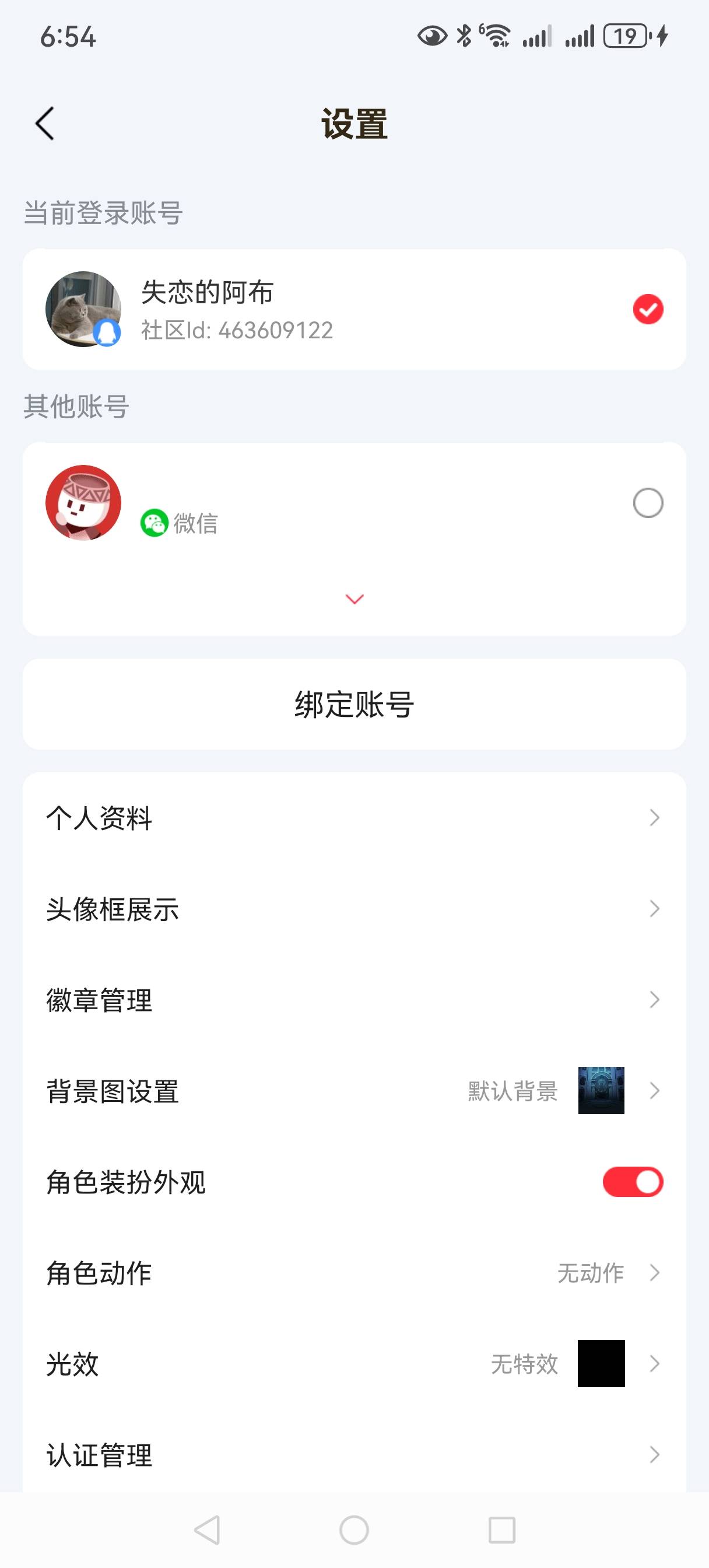Image resolution: width=709 pixels, height=1568 pixels.
Task: Click the back arrow at top left
Action: click(x=45, y=123)
